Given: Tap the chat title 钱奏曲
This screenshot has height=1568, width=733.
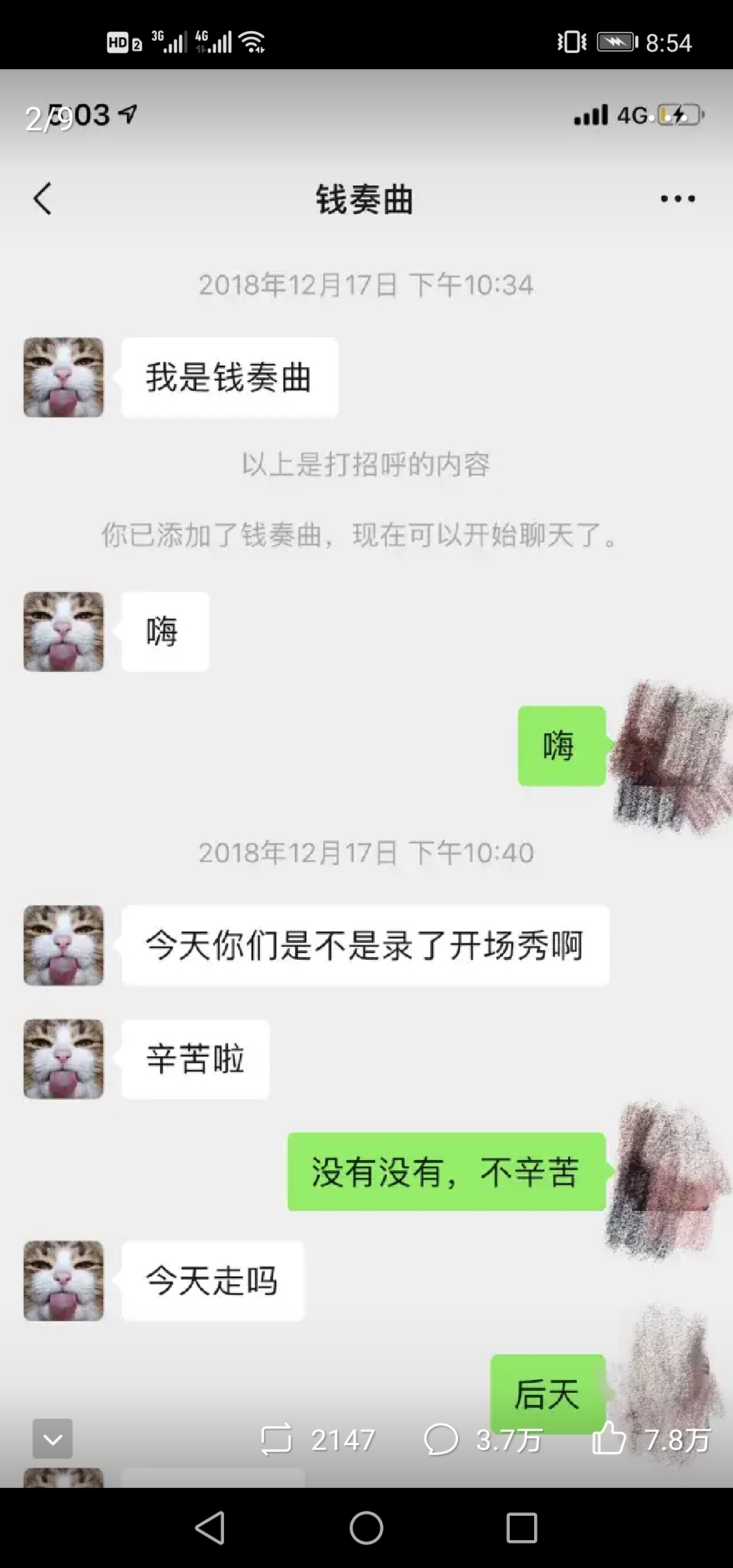Looking at the screenshot, I should (x=366, y=200).
